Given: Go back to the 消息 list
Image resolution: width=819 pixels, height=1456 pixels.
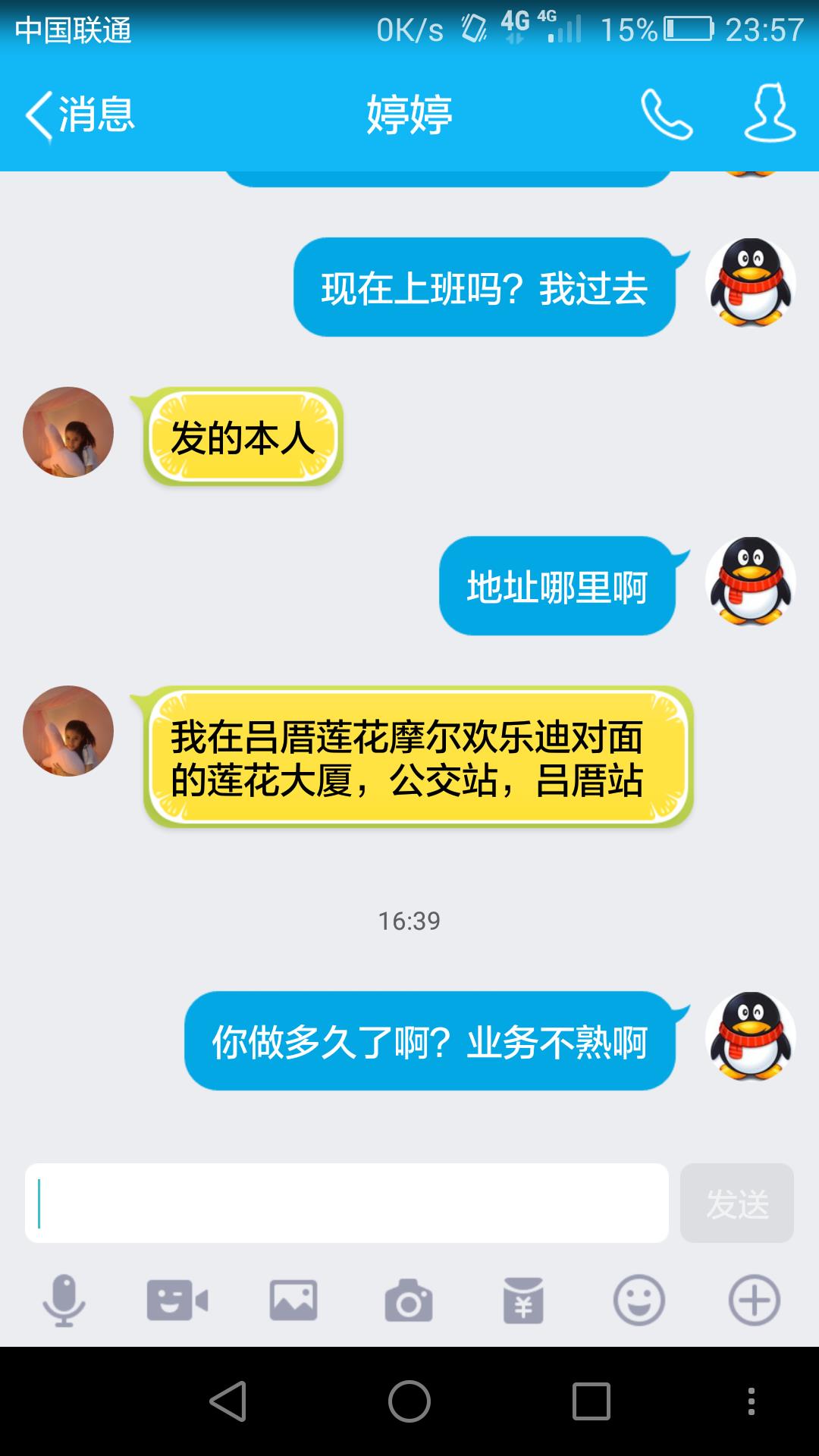Looking at the screenshot, I should click(80, 115).
